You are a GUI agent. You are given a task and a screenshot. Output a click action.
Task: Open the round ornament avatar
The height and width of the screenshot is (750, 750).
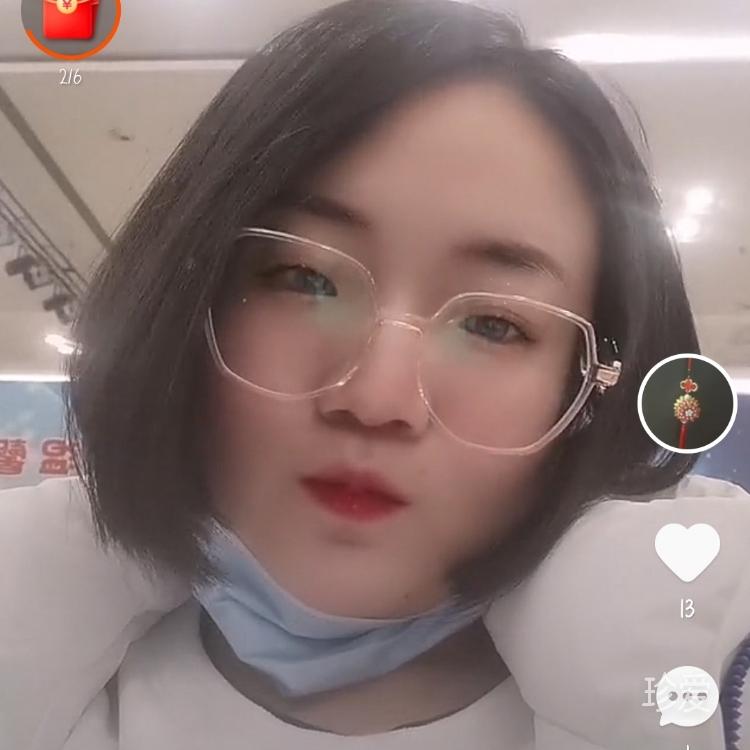(x=687, y=404)
